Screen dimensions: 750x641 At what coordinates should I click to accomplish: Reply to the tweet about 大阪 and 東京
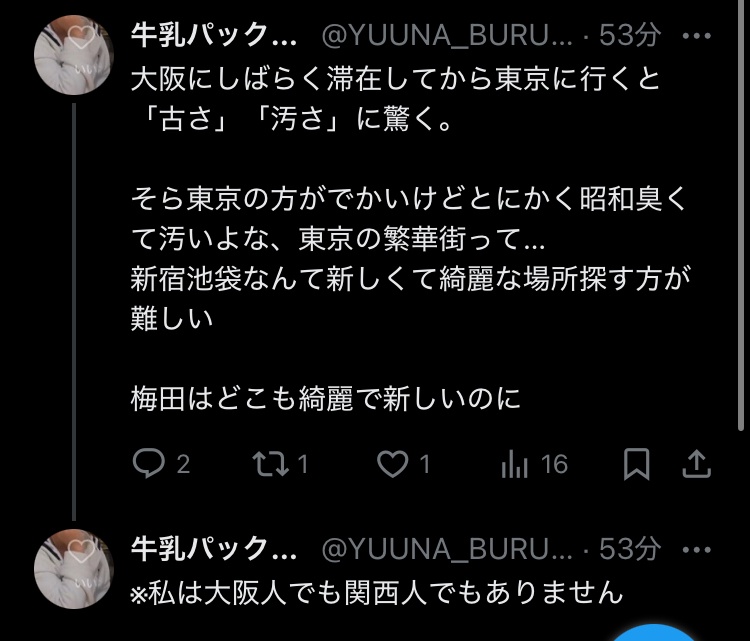coord(149,463)
